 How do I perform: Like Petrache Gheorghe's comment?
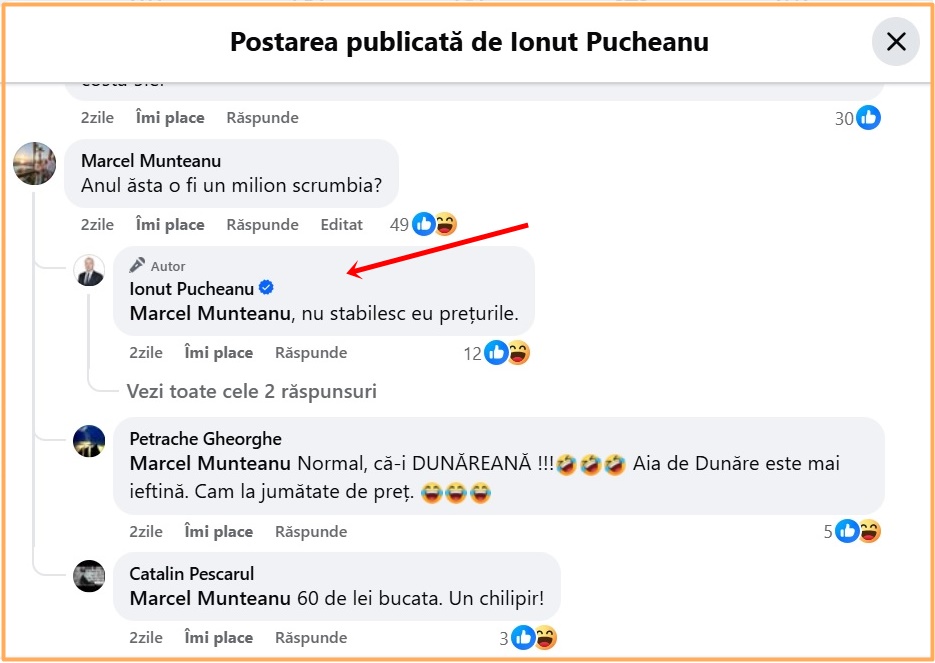pos(218,532)
